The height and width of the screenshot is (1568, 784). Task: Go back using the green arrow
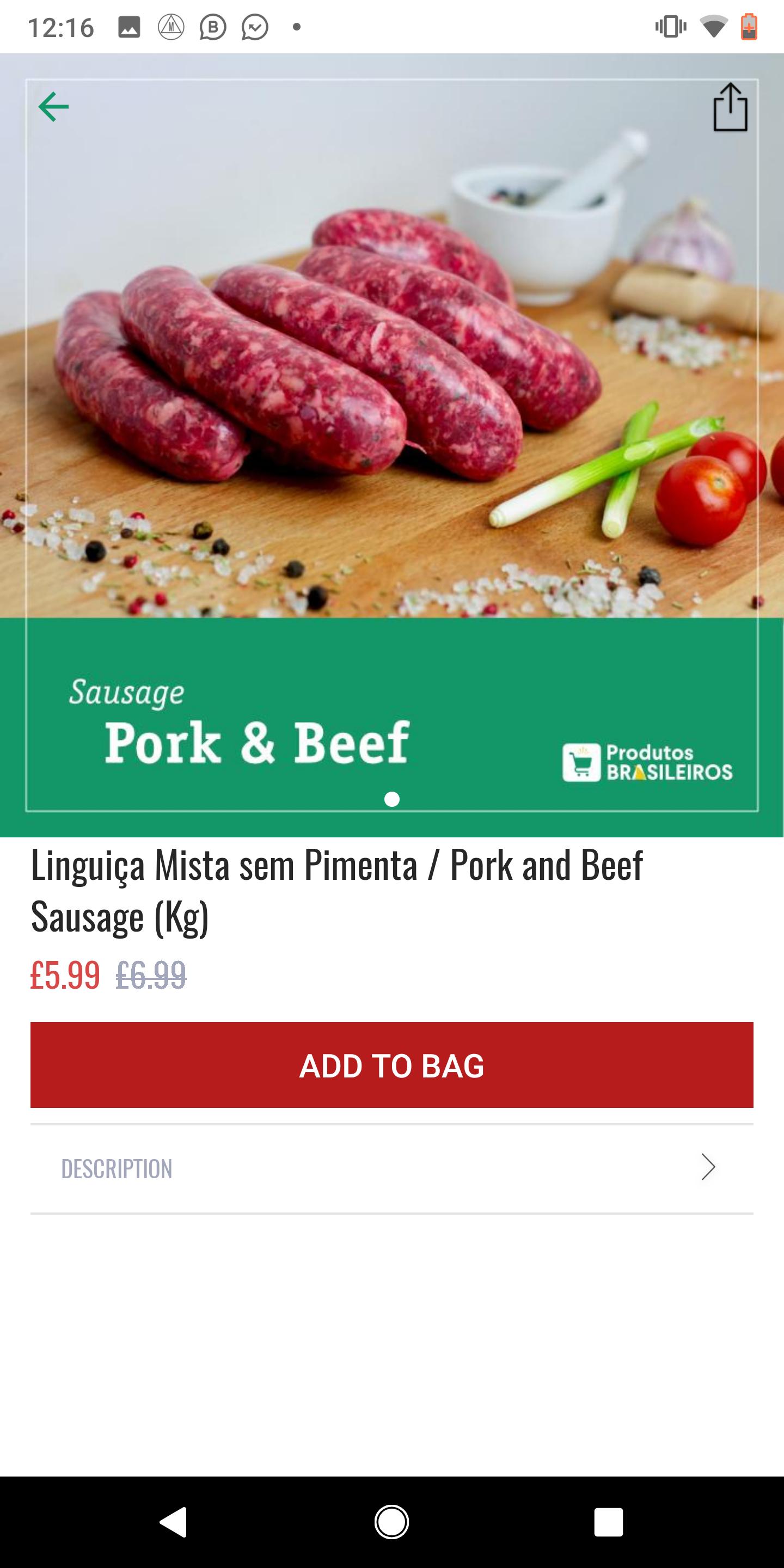pyautogui.click(x=53, y=107)
